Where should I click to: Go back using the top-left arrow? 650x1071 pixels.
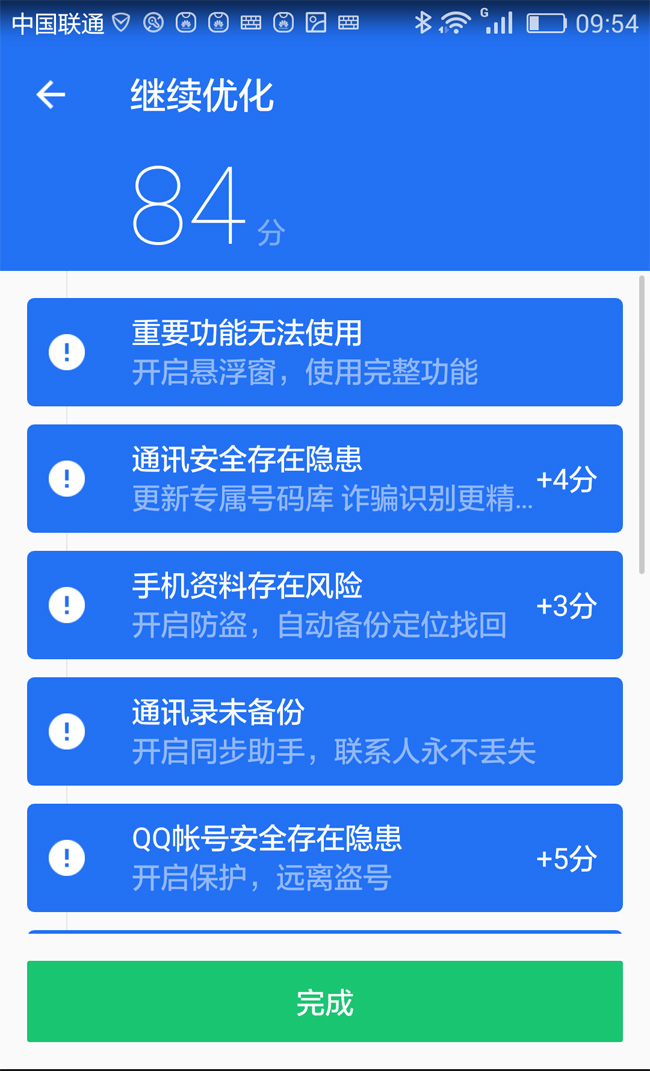(x=51, y=95)
